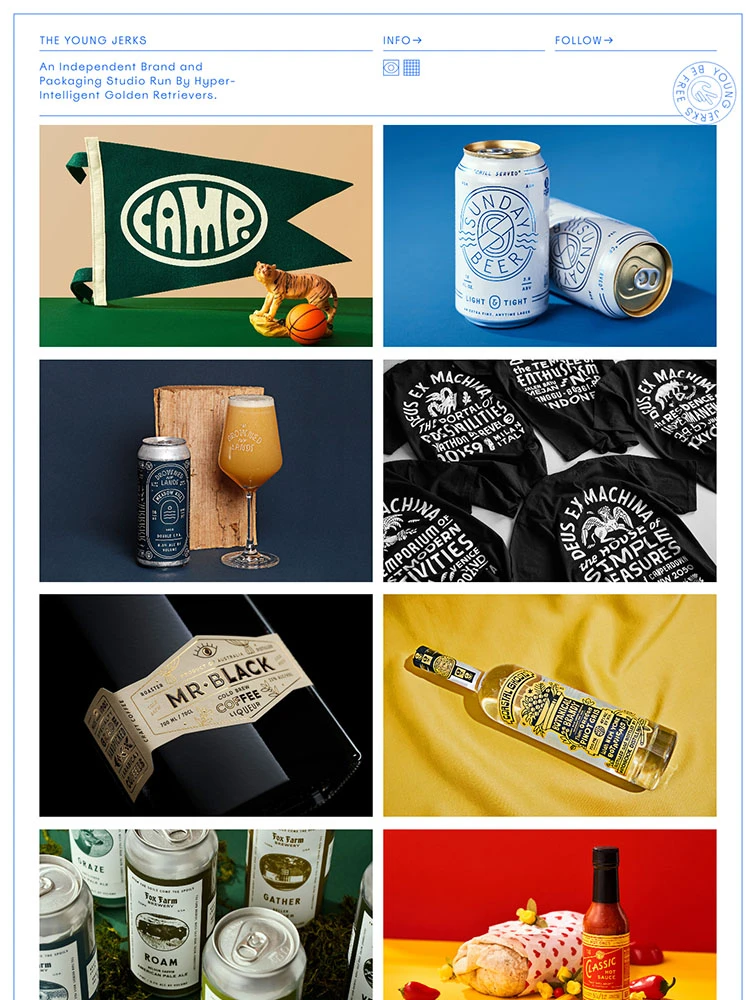
Task: Open the Deus Ex Machina t-shirts project
Action: tap(549, 471)
